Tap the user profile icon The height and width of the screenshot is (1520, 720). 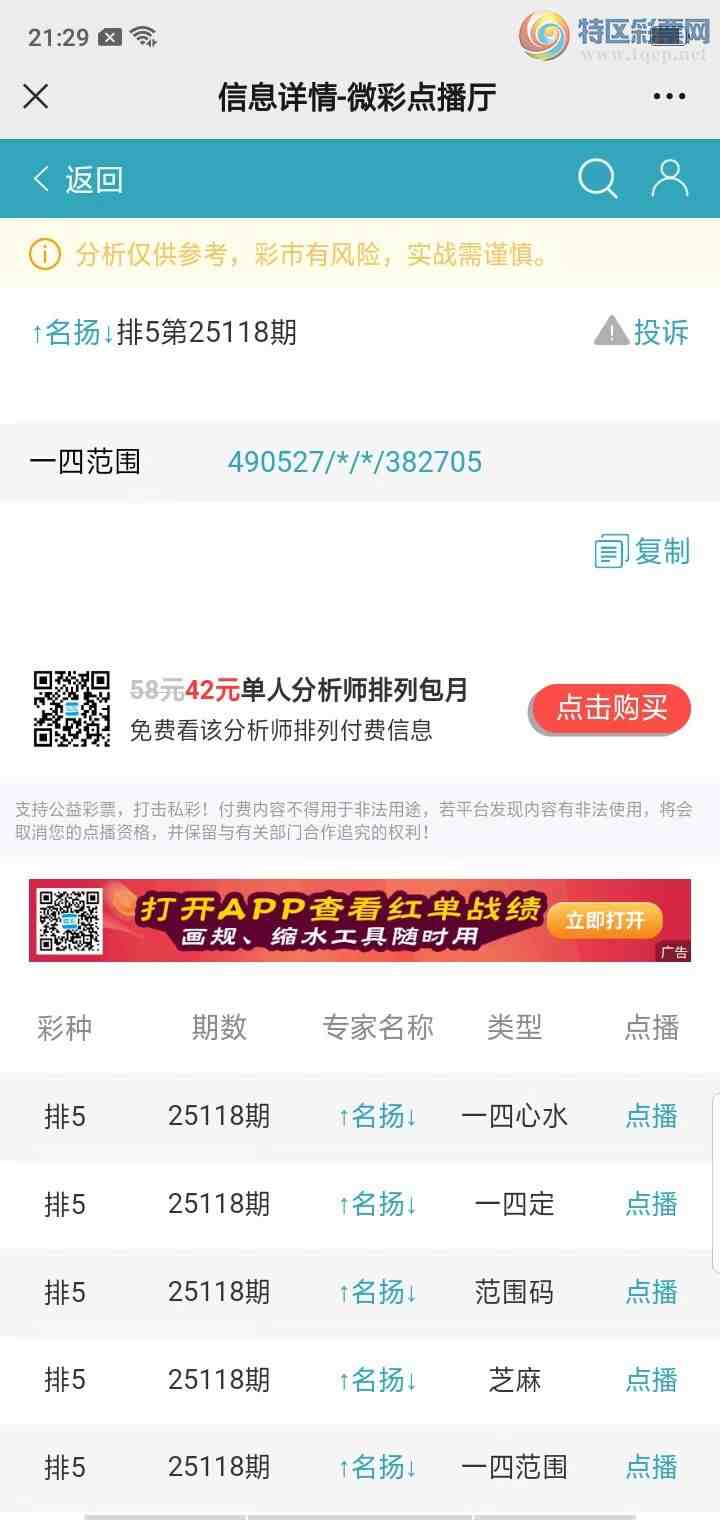(670, 178)
